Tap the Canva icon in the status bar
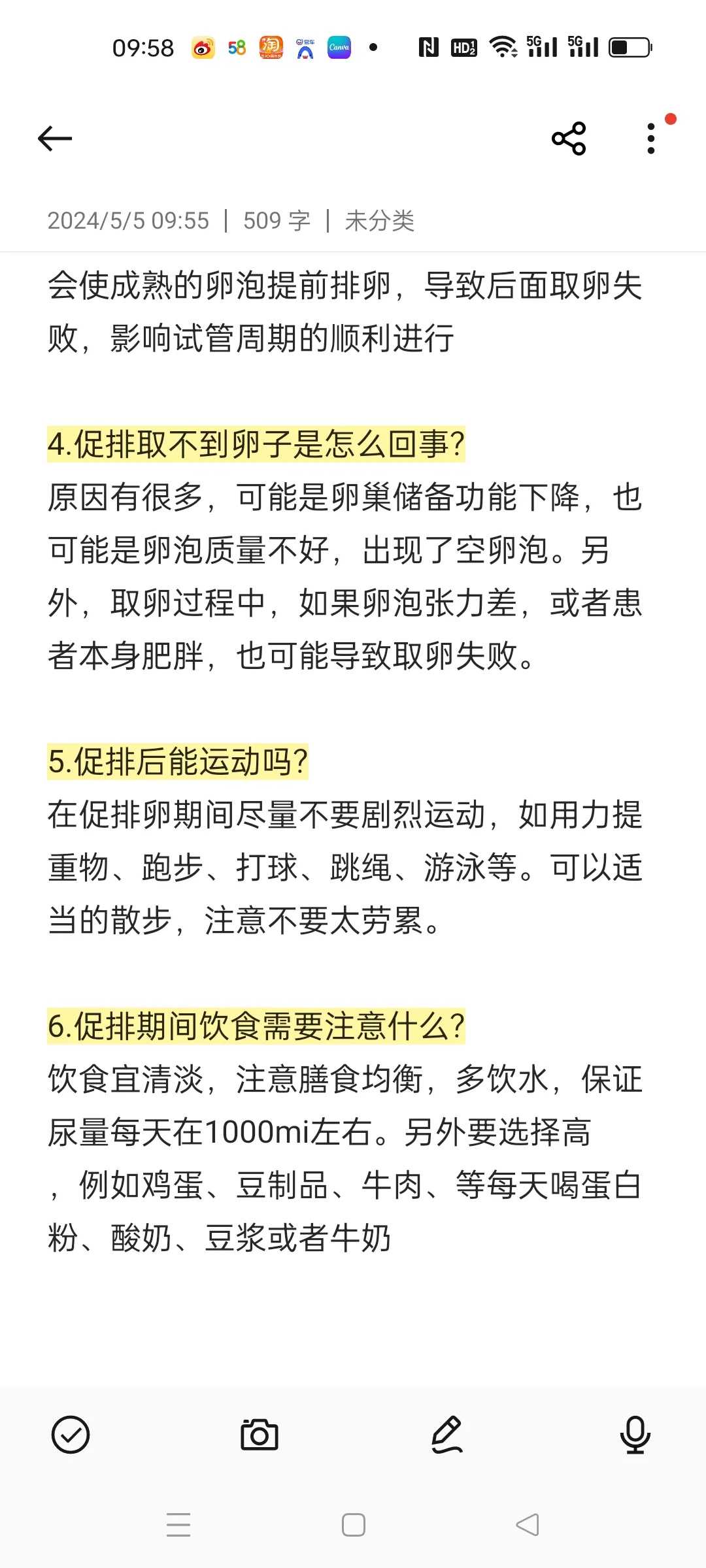Screen dimensions: 706x1568 [339, 48]
